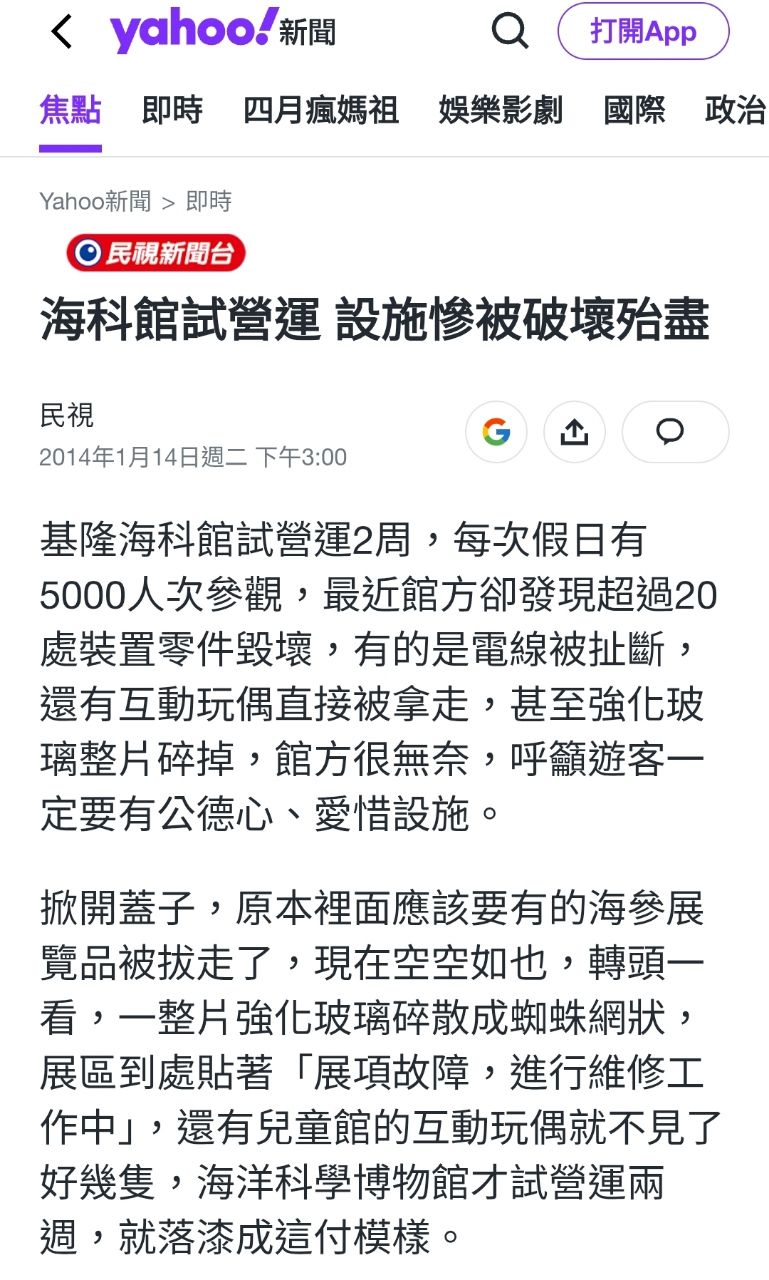Viewport: 769px width, 1280px height.
Task: Switch to the 焦點 tab
Action: coord(70,110)
